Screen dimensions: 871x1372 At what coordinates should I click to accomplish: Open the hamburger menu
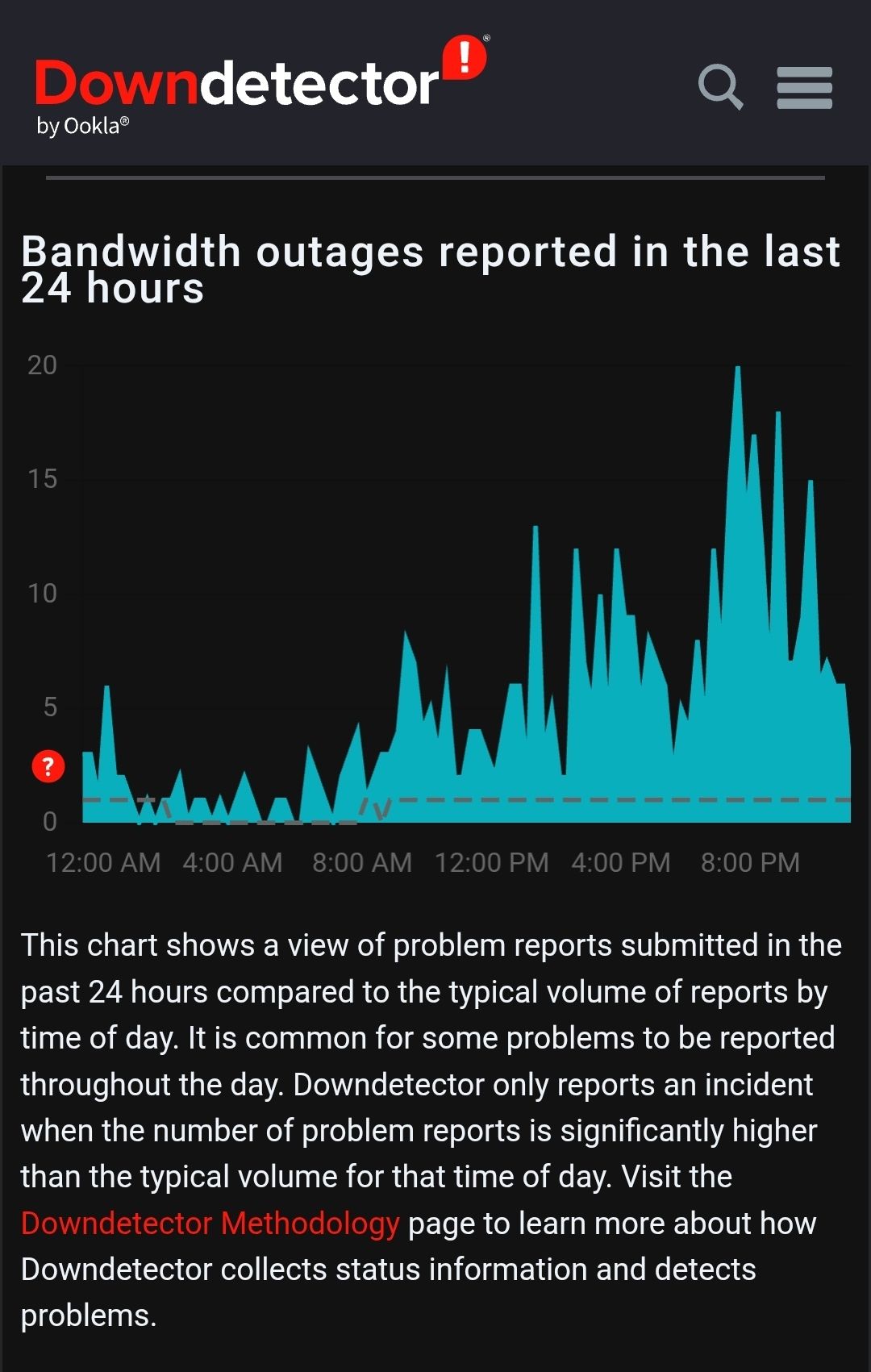[804, 87]
